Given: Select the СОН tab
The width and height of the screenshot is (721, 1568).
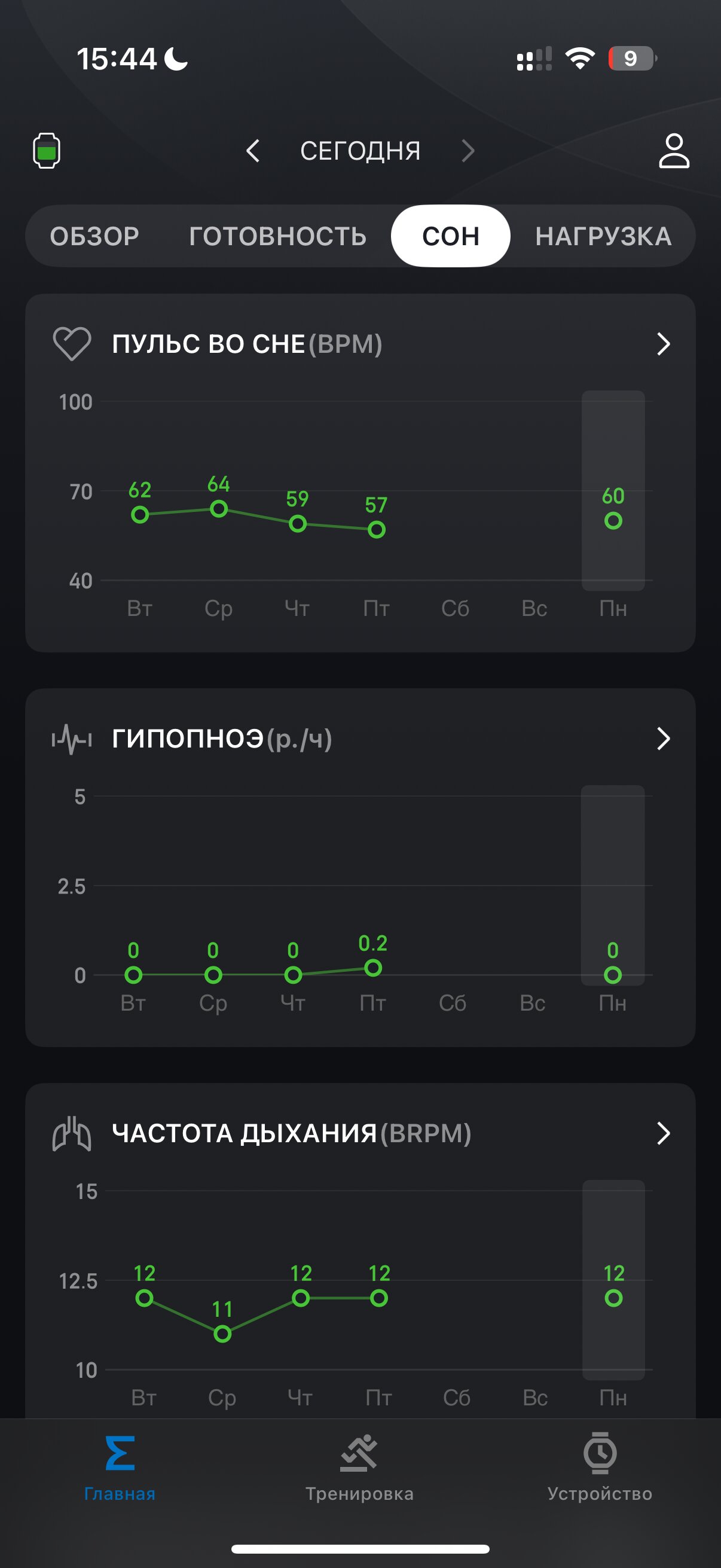Looking at the screenshot, I should click(x=451, y=236).
